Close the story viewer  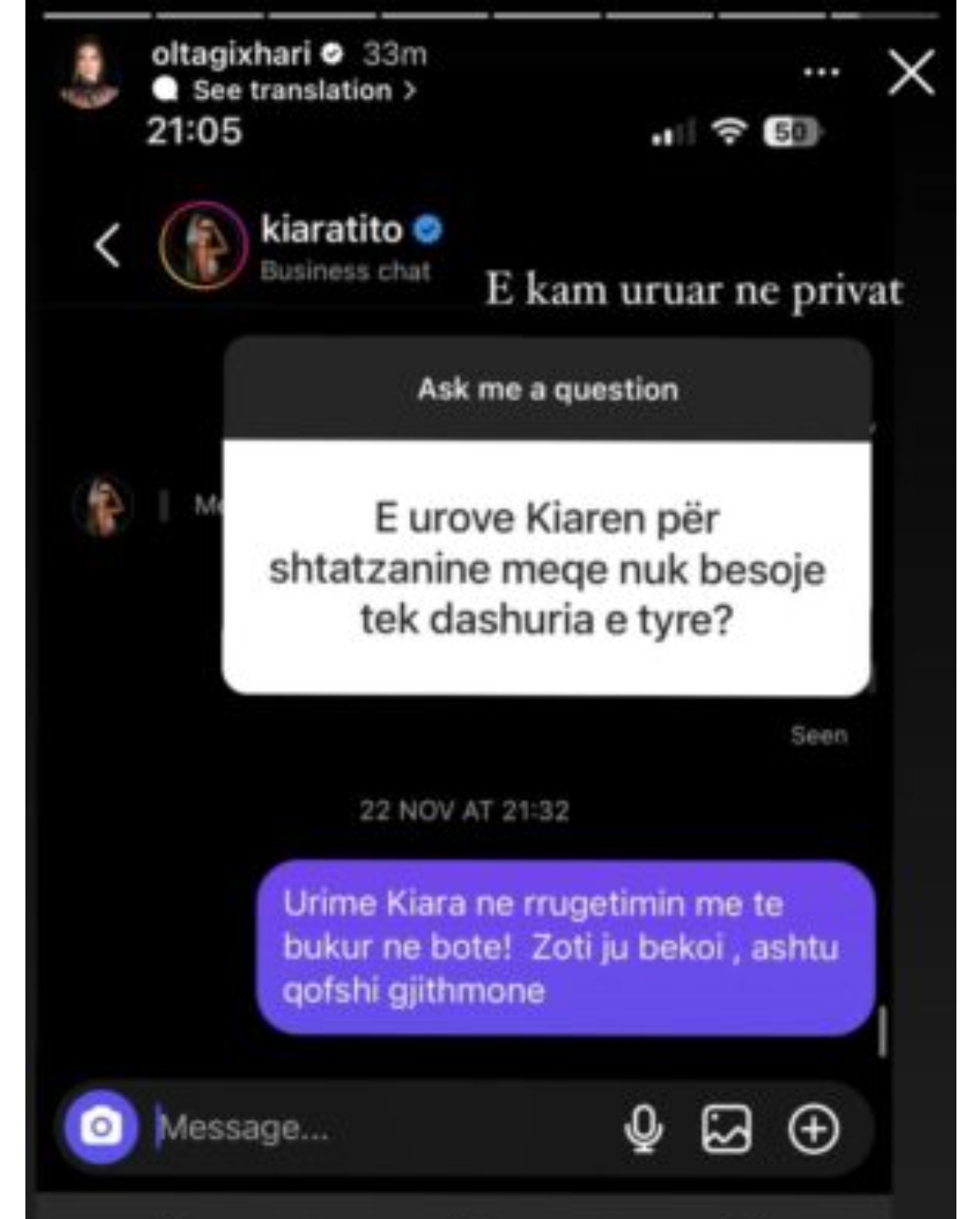[x=911, y=73]
